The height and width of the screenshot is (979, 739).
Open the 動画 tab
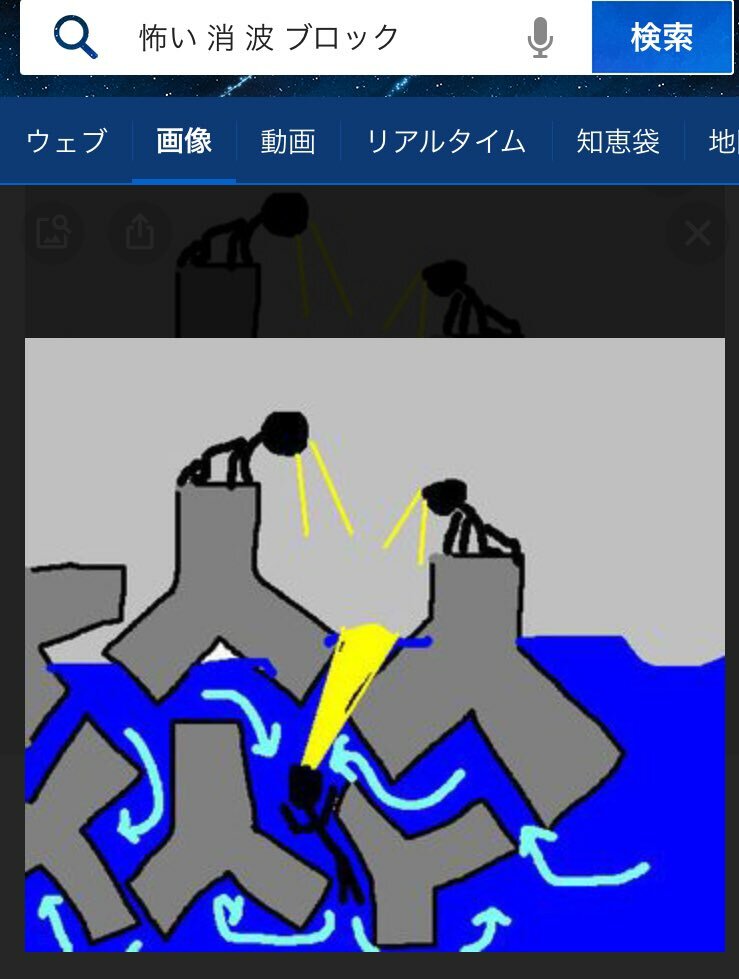click(x=288, y=141)
